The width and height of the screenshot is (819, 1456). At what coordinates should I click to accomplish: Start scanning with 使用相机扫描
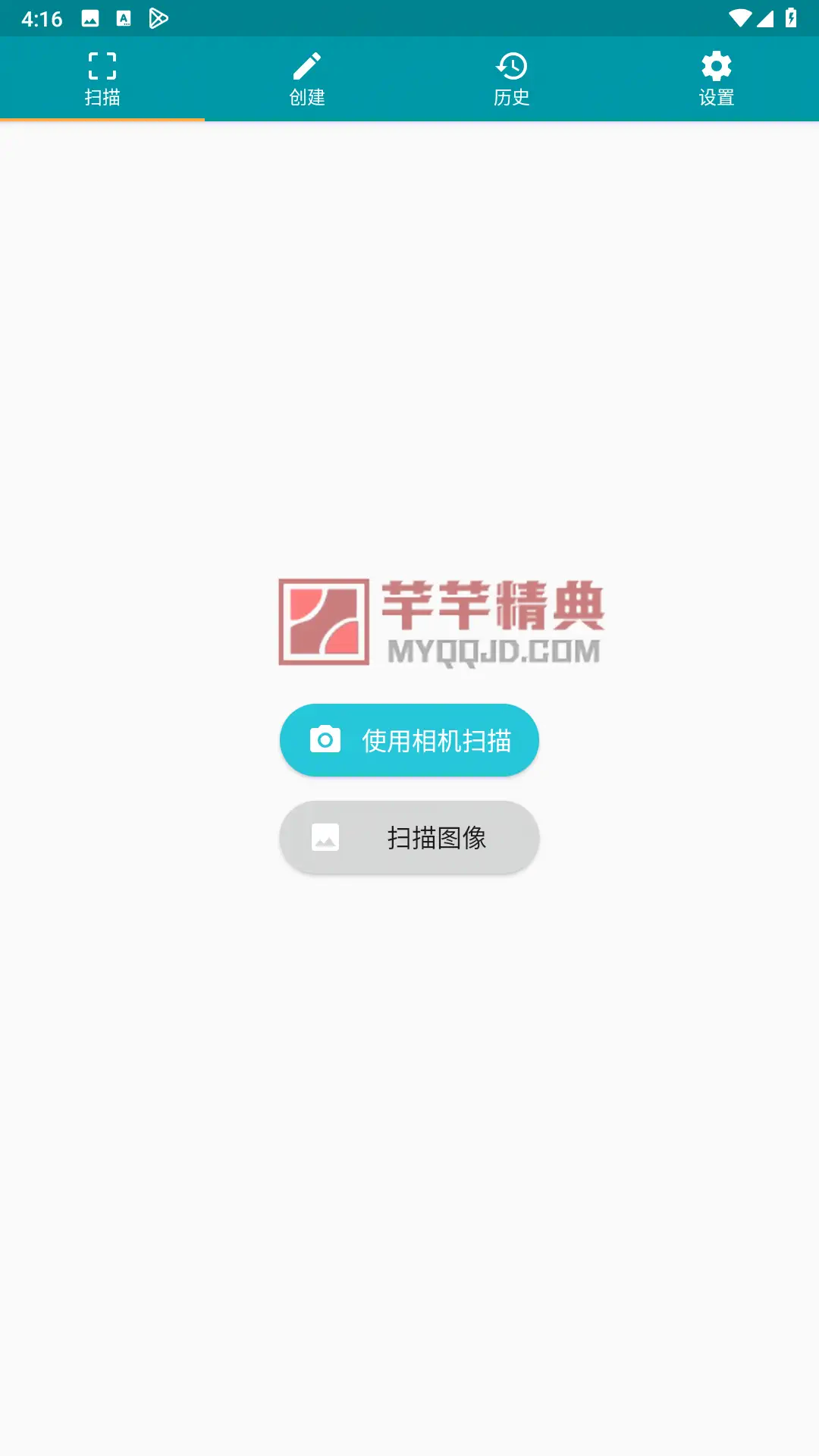pyautogui.click(x=409, y=740)
